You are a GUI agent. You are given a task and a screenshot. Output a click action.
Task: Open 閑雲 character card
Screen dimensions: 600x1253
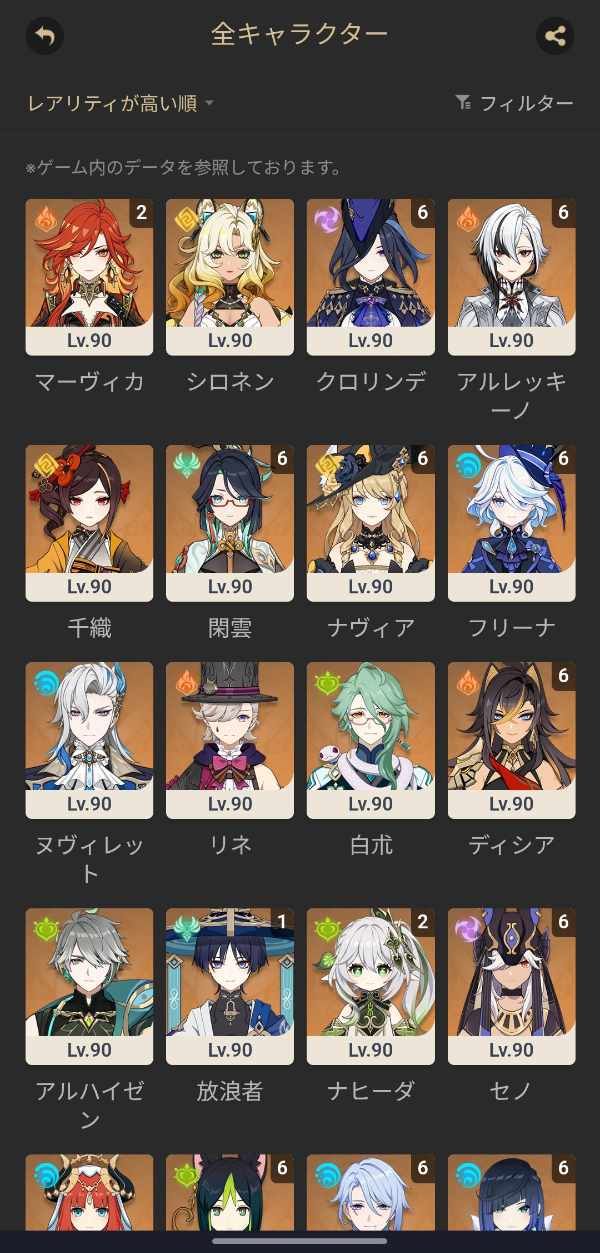click(x=230, y=523)
